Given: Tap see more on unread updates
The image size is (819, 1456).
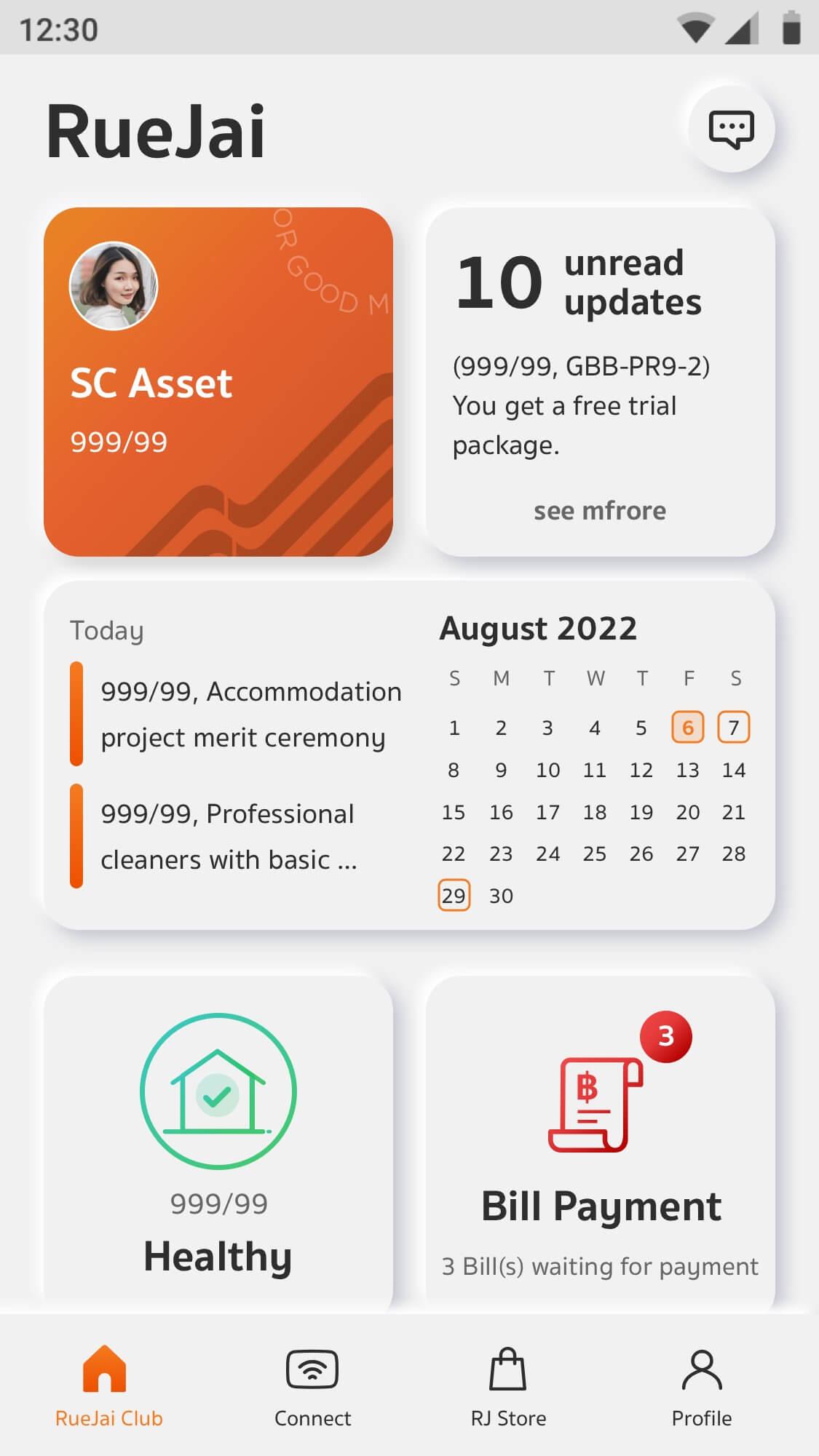Looking at the screenshot, I should click(x=600, y=511).
